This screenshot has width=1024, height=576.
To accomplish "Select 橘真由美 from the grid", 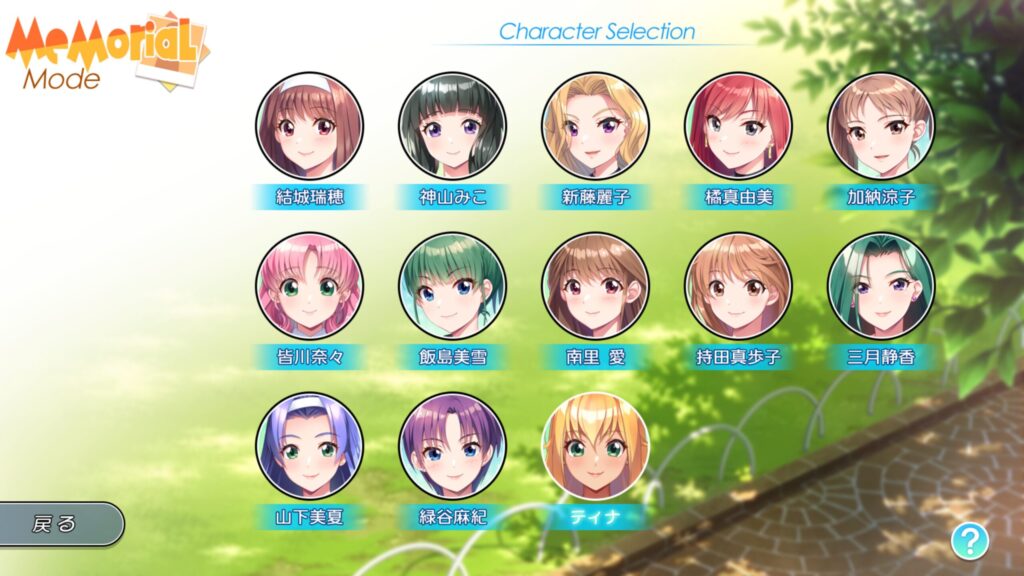I will (x=738, y=126).
